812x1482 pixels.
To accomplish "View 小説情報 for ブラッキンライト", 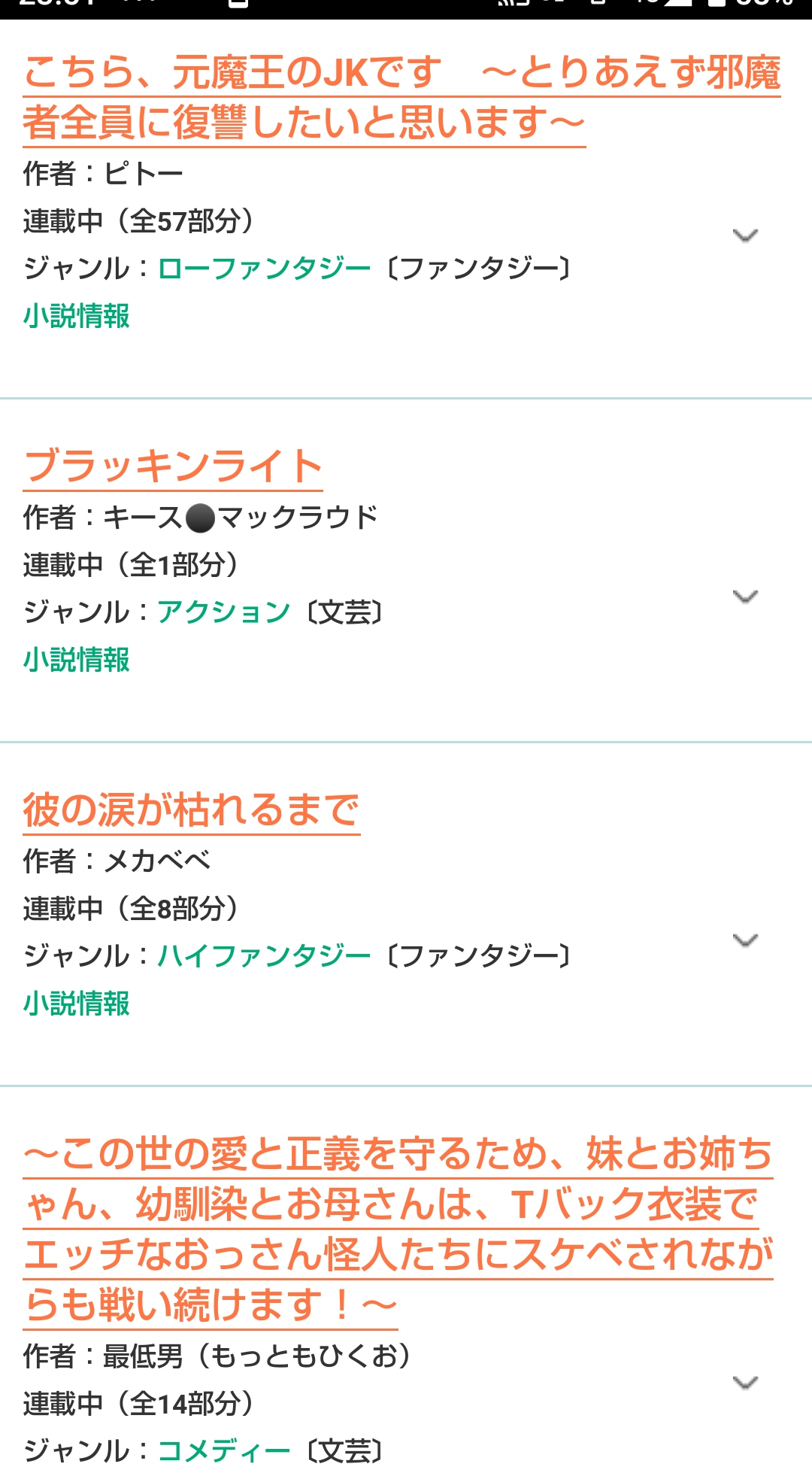I will (x=77, y=660).
